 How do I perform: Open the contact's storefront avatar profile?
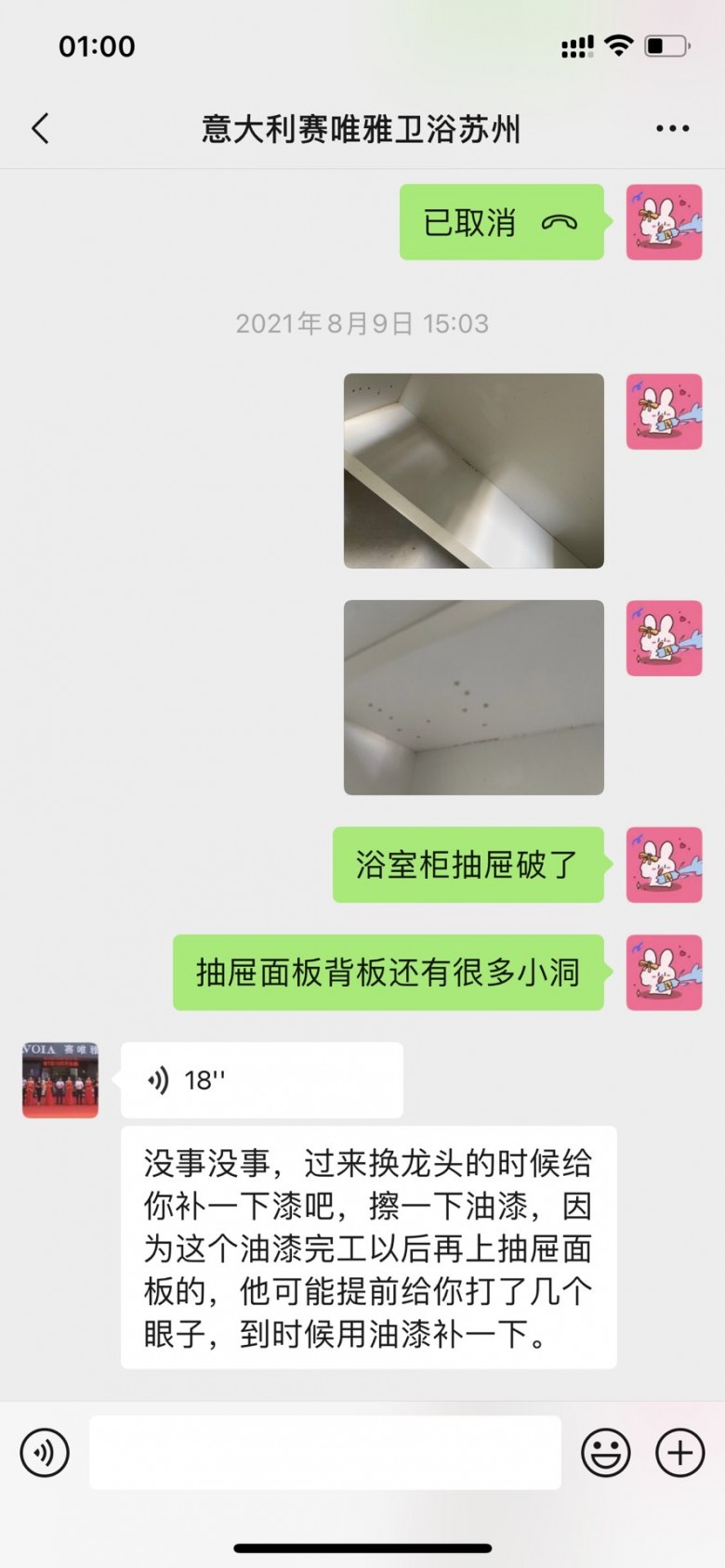[60, 1079]
